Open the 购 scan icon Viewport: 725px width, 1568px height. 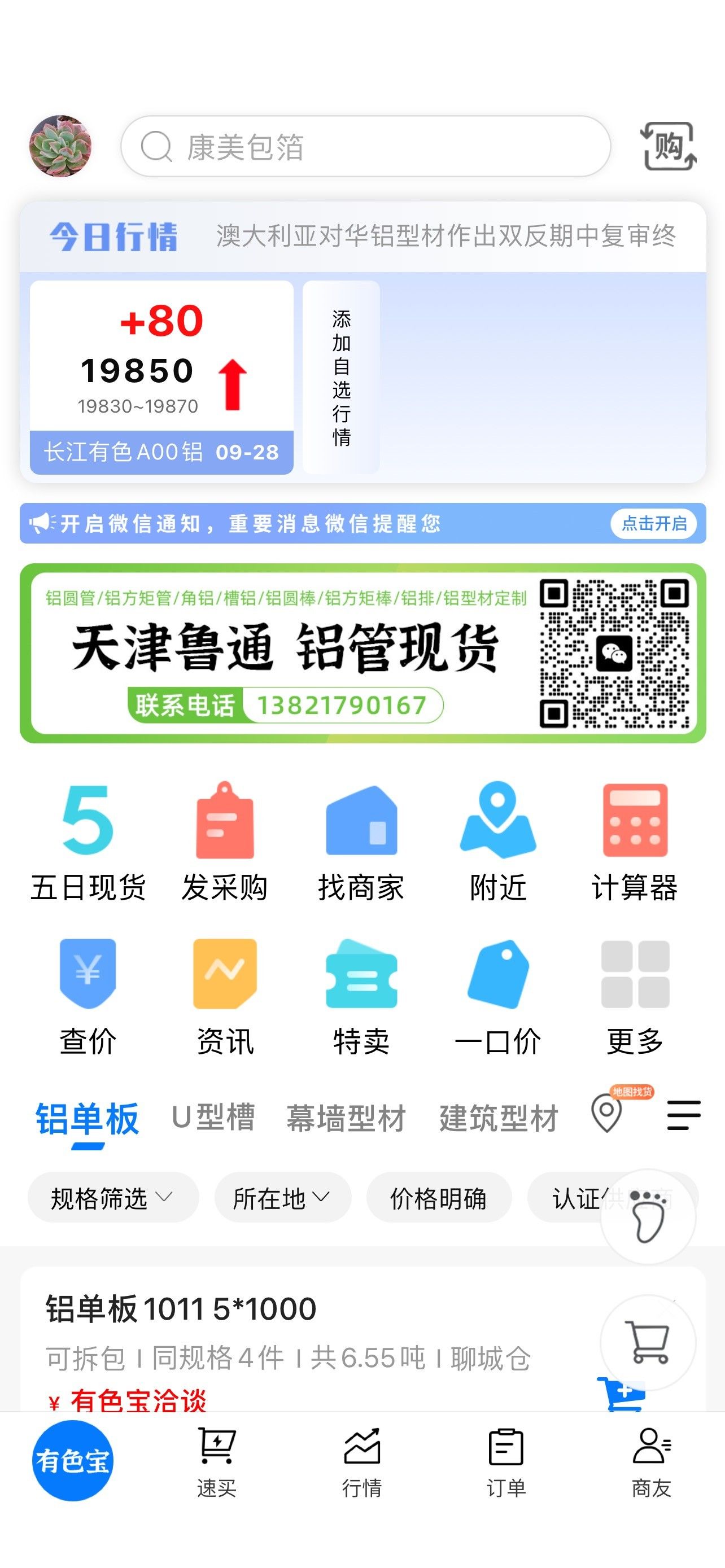tap(669, 146)
